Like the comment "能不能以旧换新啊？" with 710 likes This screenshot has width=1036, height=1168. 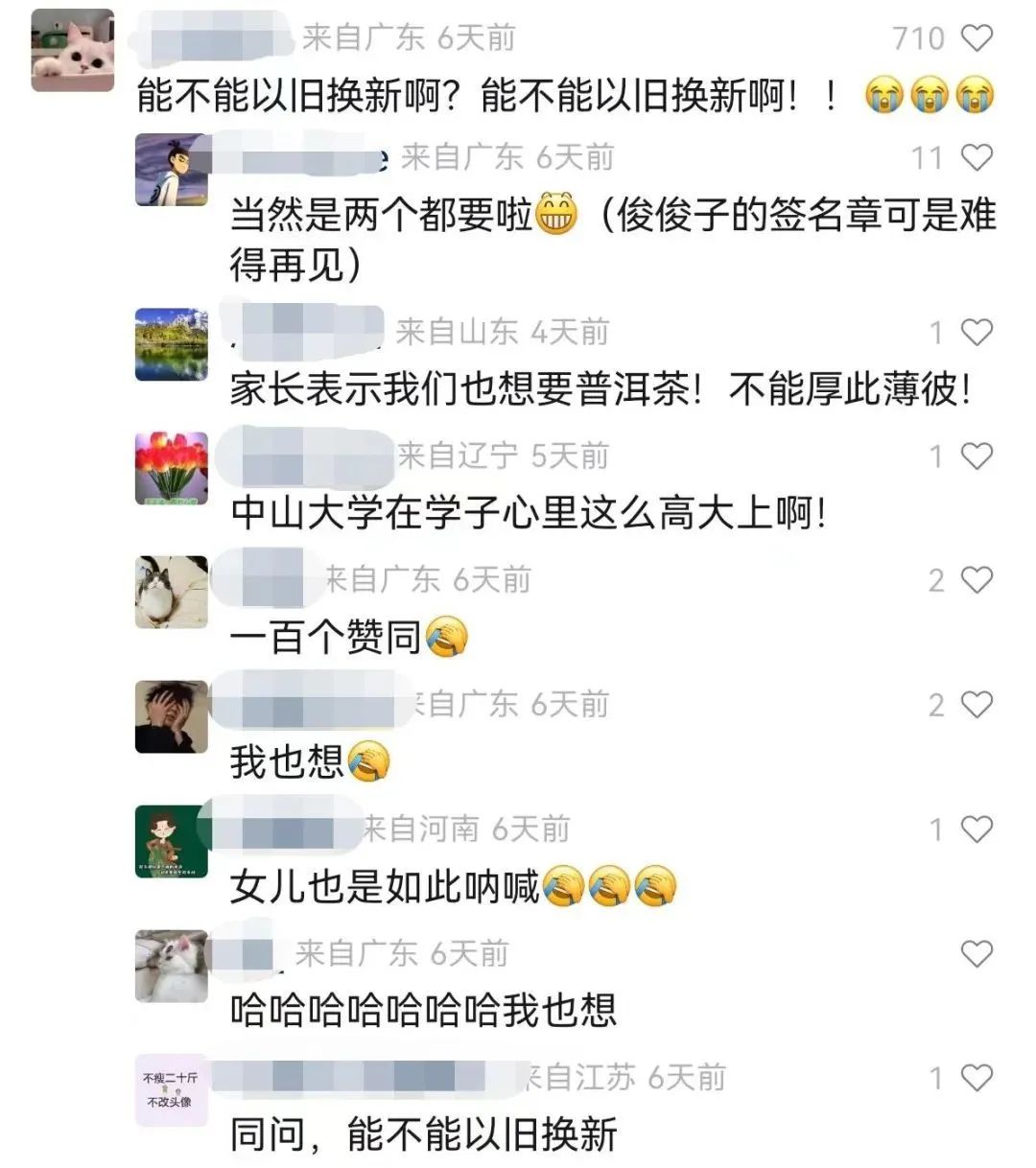(x=976, y=38)
